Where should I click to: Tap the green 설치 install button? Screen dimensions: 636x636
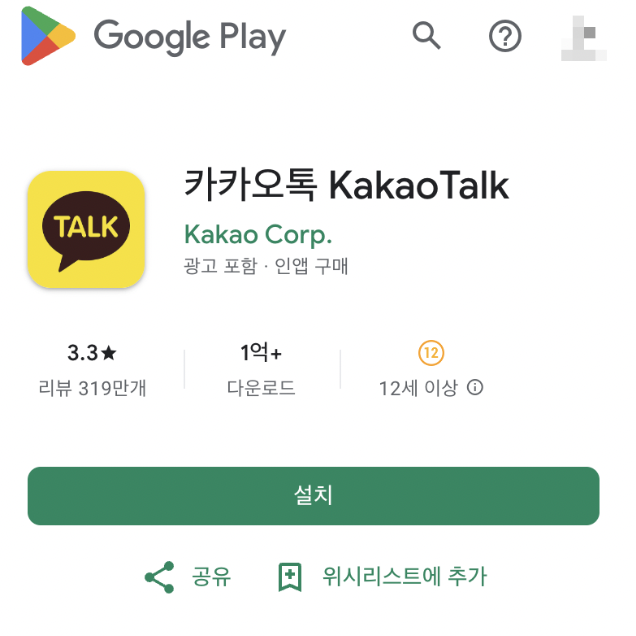[x=313, y=496]
